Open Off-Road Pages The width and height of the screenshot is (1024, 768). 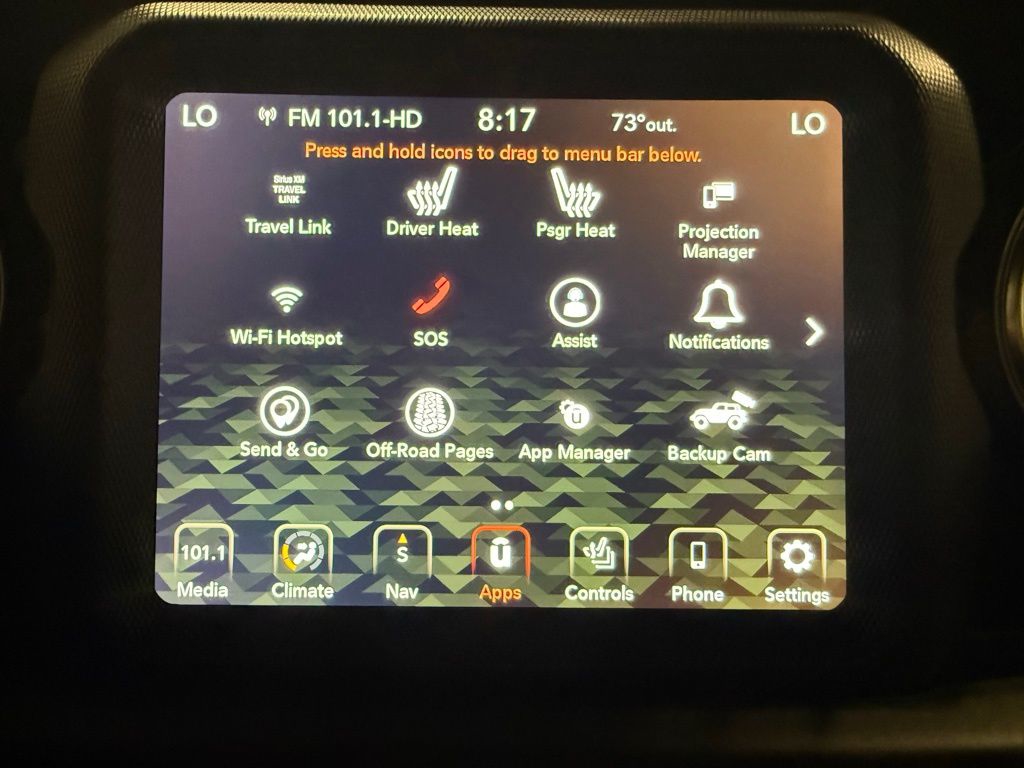(x=430, y=423)
